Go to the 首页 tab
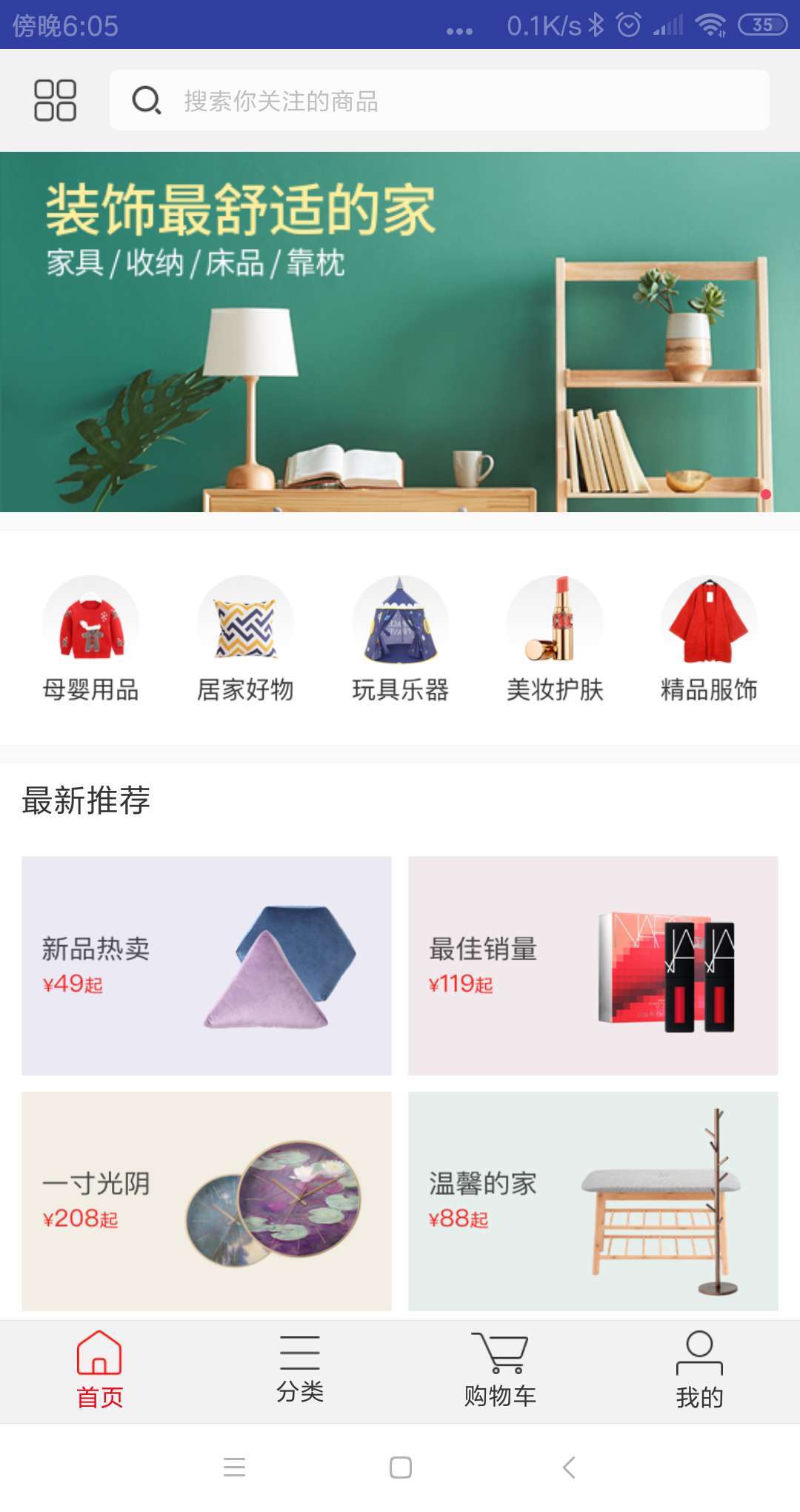This screenshot has width=800, height=1512. point(100,1370)
